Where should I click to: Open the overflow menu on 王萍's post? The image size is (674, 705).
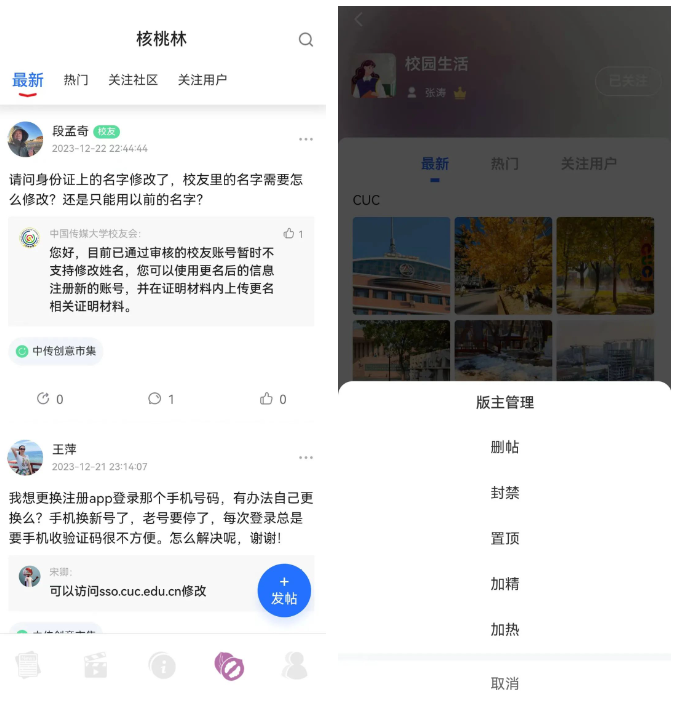(306, 458)
